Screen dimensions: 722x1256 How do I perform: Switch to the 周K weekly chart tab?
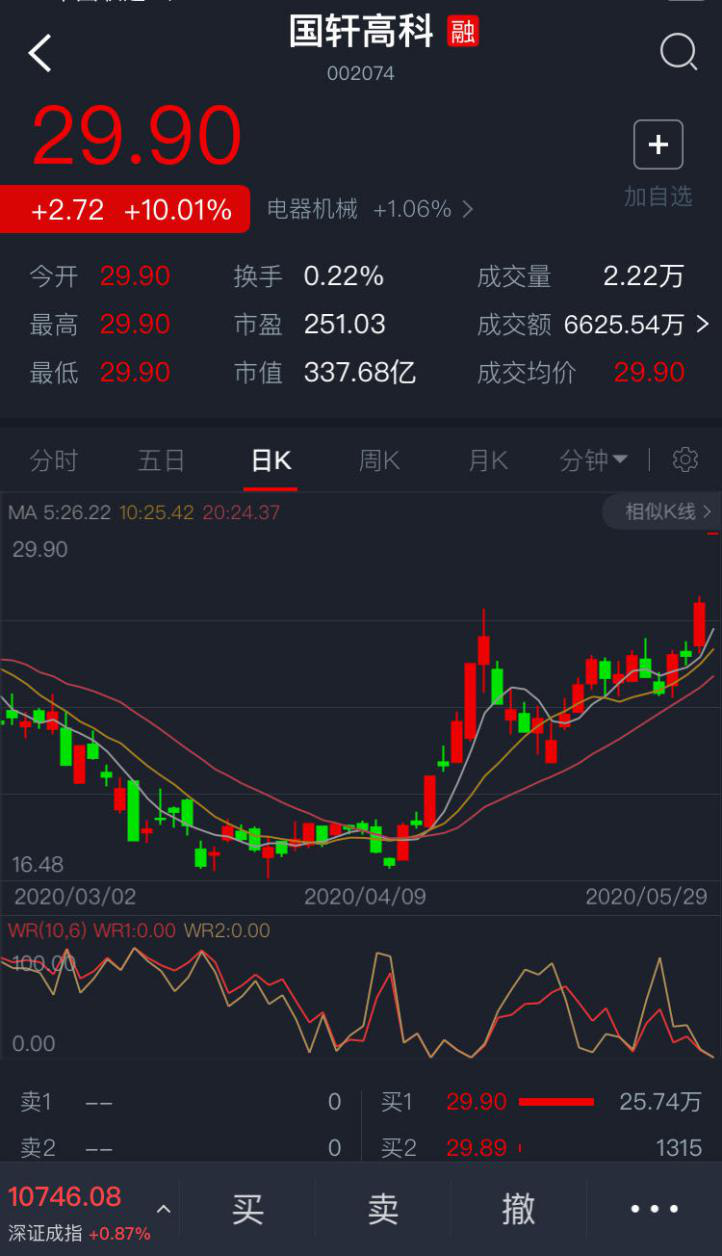[x=378, y=459]
